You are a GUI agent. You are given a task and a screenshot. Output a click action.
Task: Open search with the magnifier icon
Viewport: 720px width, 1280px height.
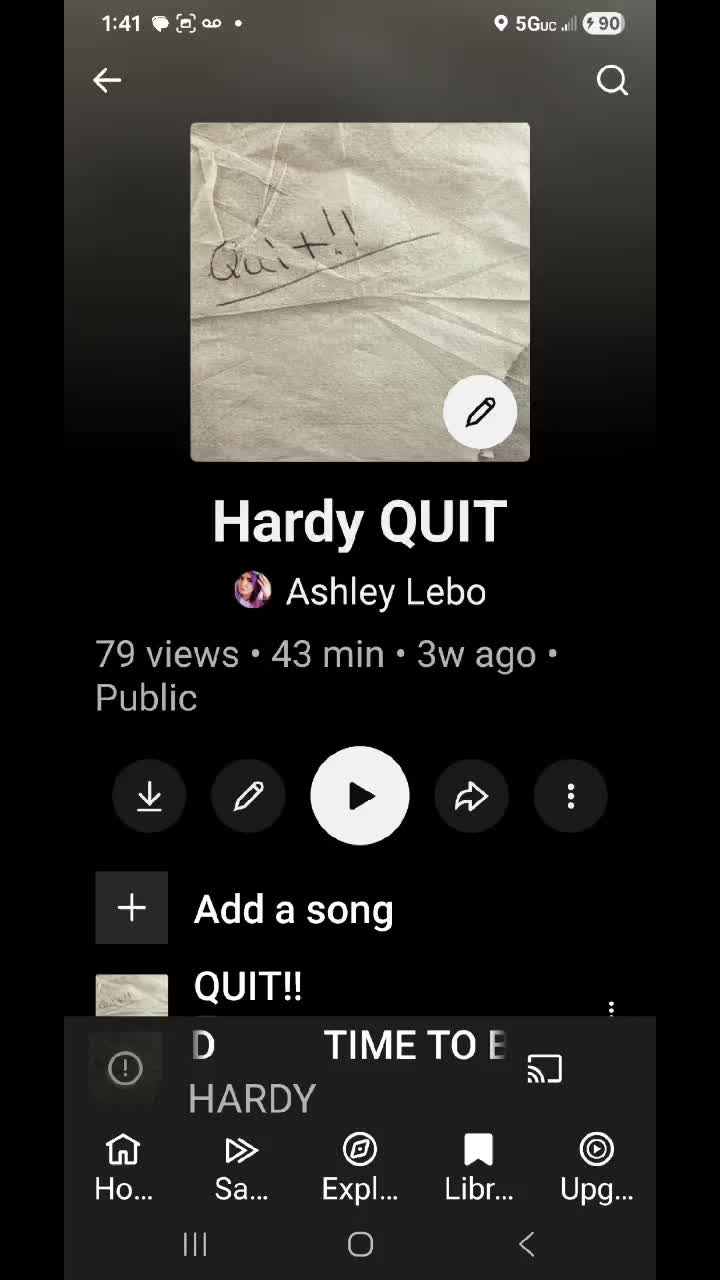click(612, 80)
